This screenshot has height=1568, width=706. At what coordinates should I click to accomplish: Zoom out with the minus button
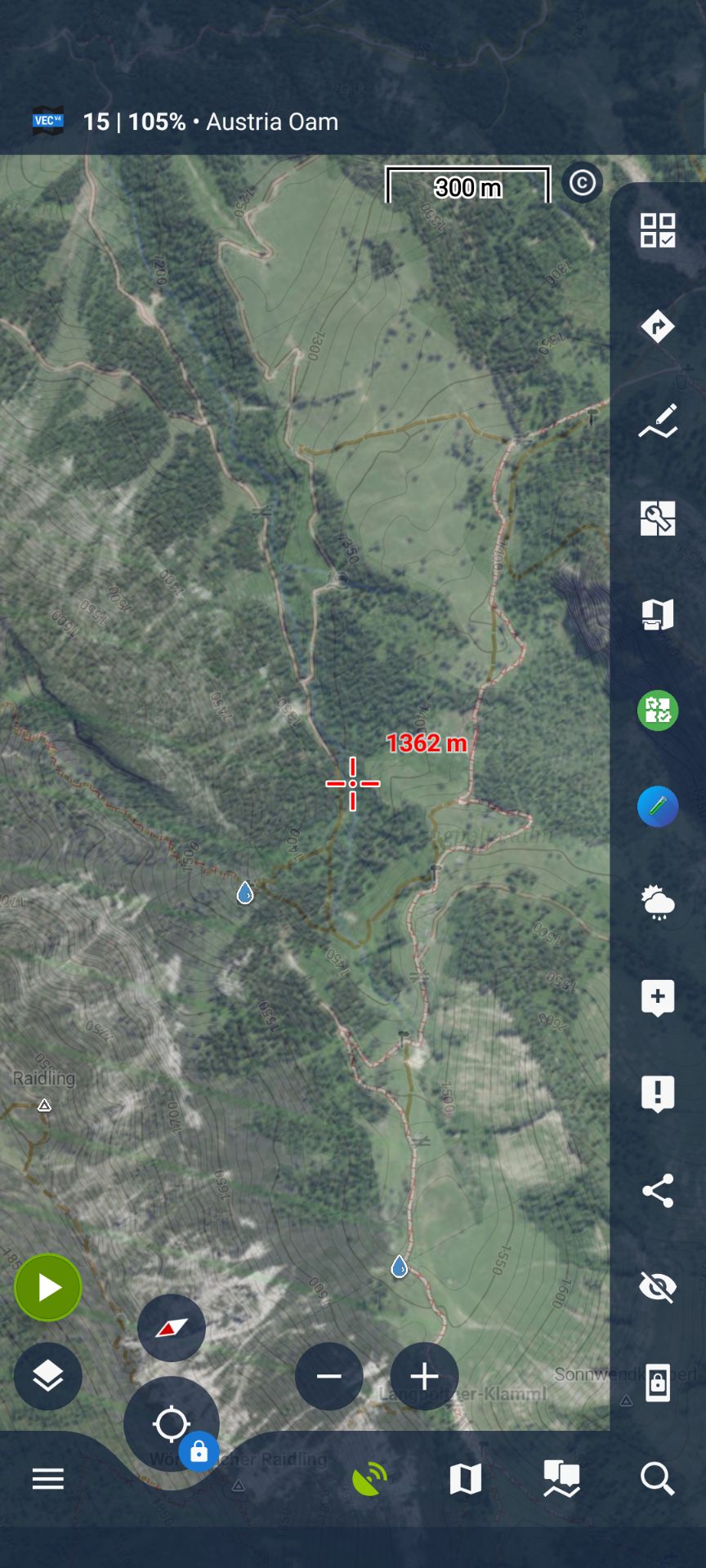(328, 1377)
